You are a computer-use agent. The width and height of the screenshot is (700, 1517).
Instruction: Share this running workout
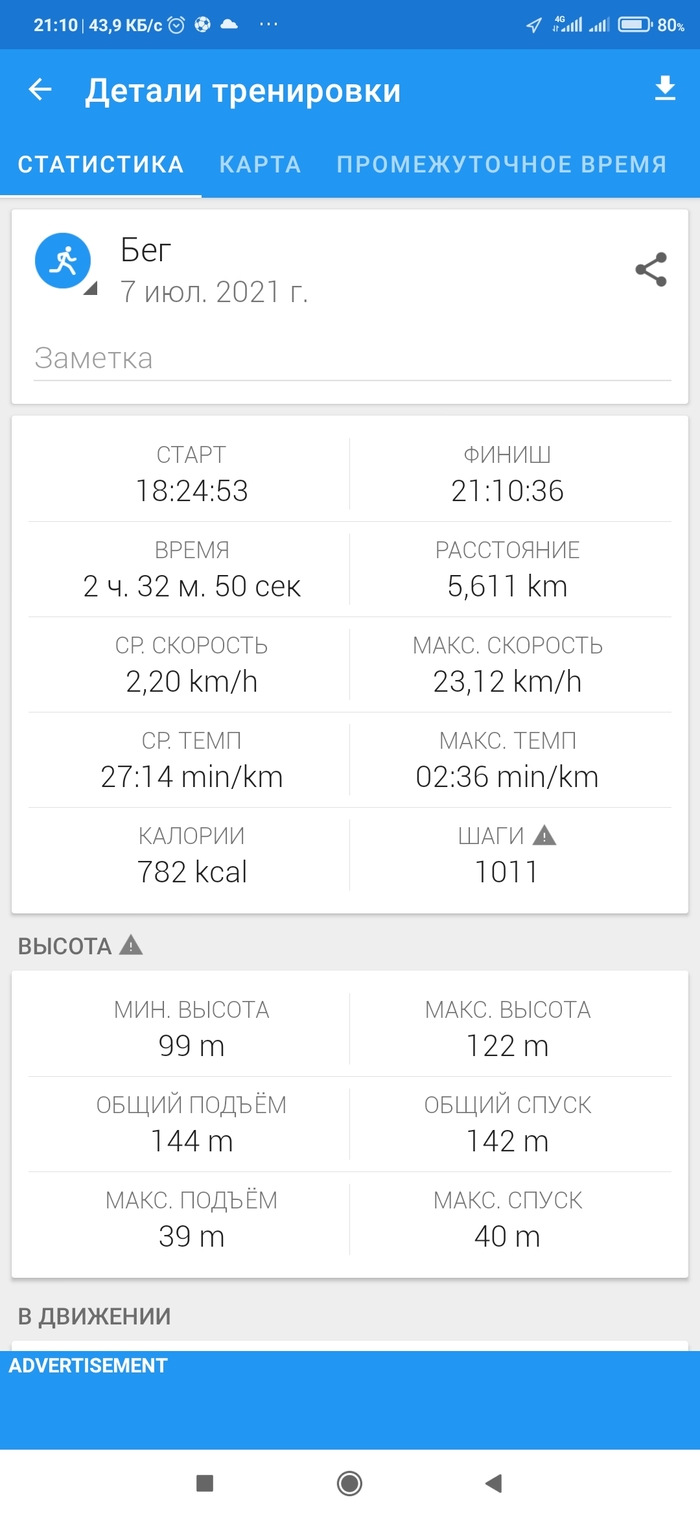[x=651, y=270]
